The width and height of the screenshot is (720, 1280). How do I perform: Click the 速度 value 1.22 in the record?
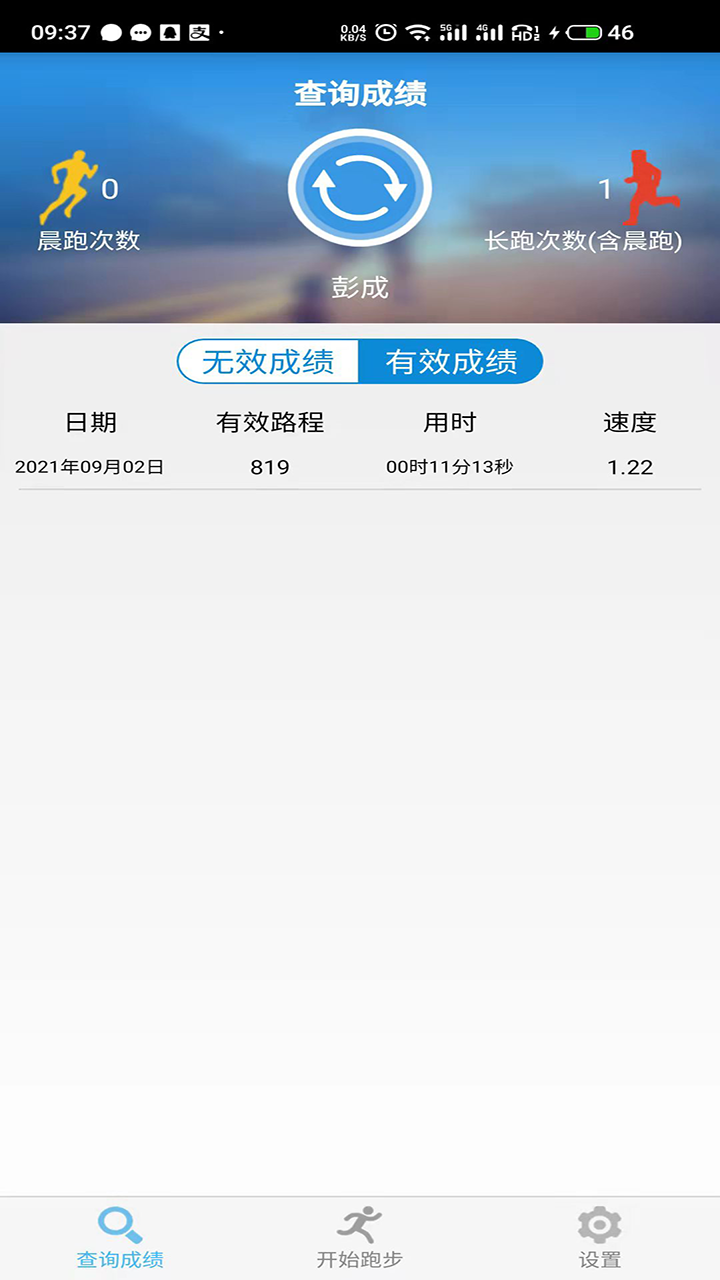tap(631, 466)
